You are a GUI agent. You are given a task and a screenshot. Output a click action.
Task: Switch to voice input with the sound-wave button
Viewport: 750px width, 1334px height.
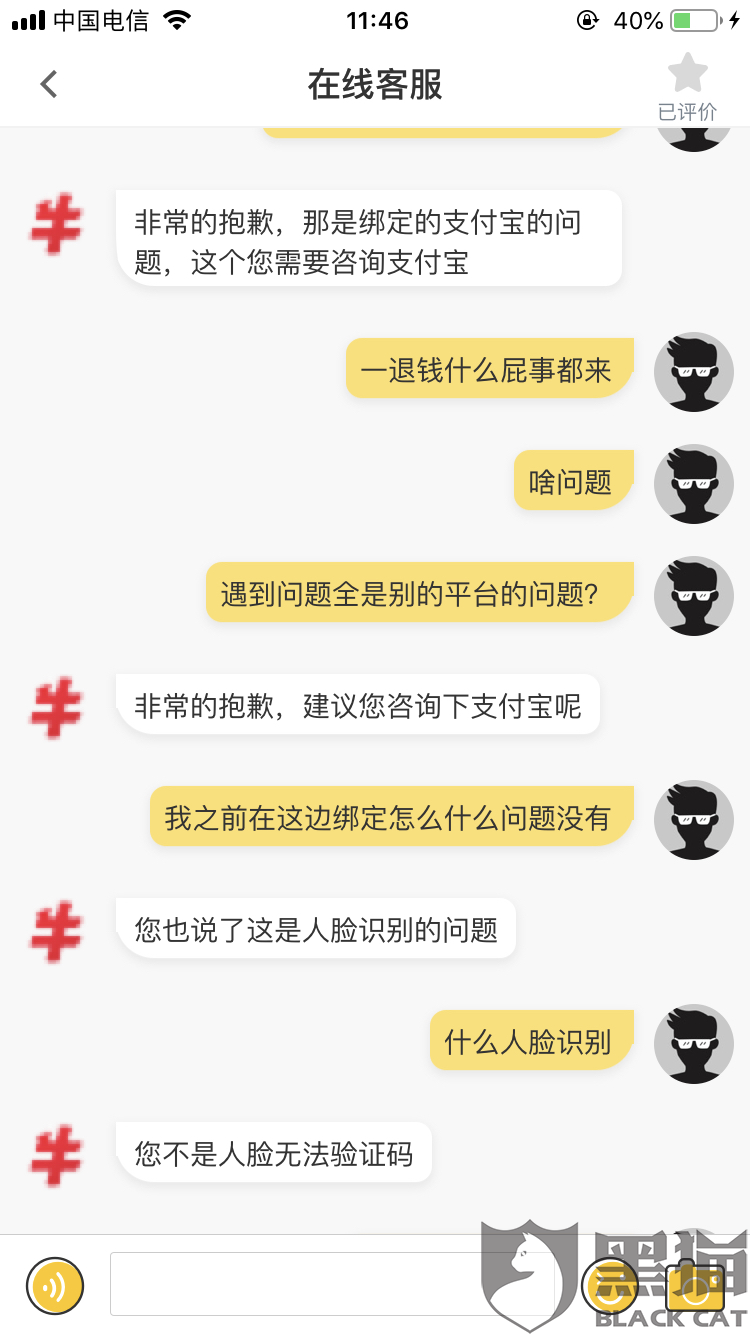coord(55,1285)
